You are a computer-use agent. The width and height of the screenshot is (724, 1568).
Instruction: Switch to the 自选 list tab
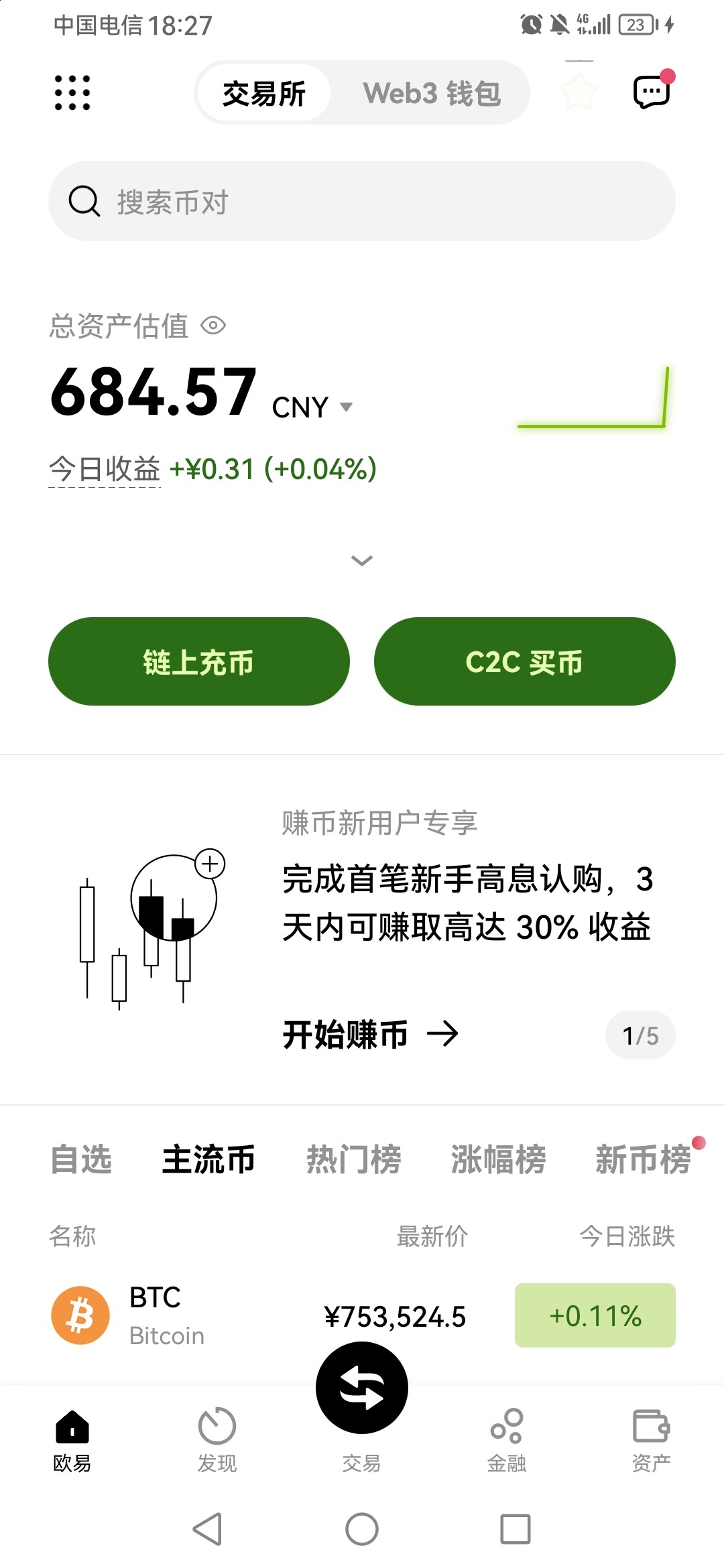81,1159
